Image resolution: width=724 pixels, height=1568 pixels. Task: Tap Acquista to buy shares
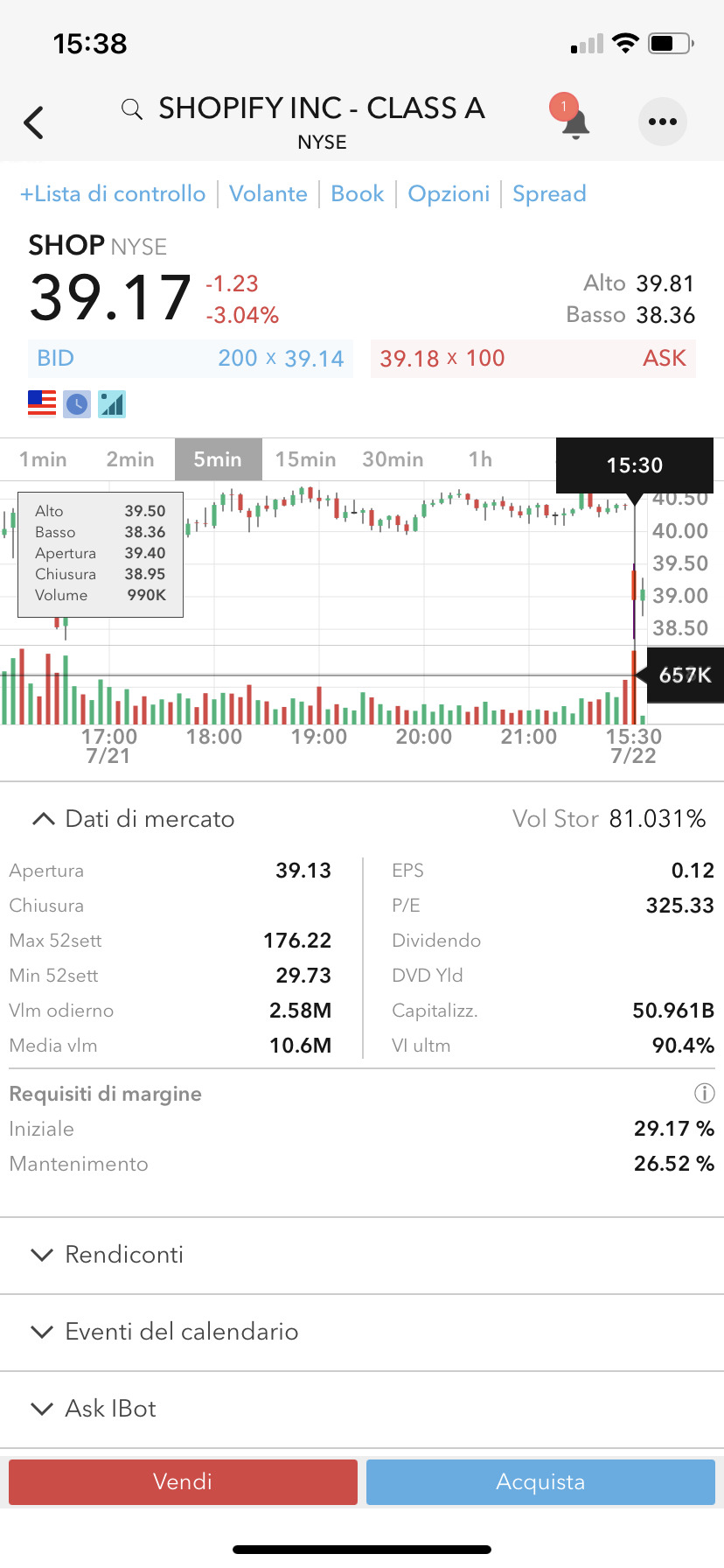coord(540,1481)
